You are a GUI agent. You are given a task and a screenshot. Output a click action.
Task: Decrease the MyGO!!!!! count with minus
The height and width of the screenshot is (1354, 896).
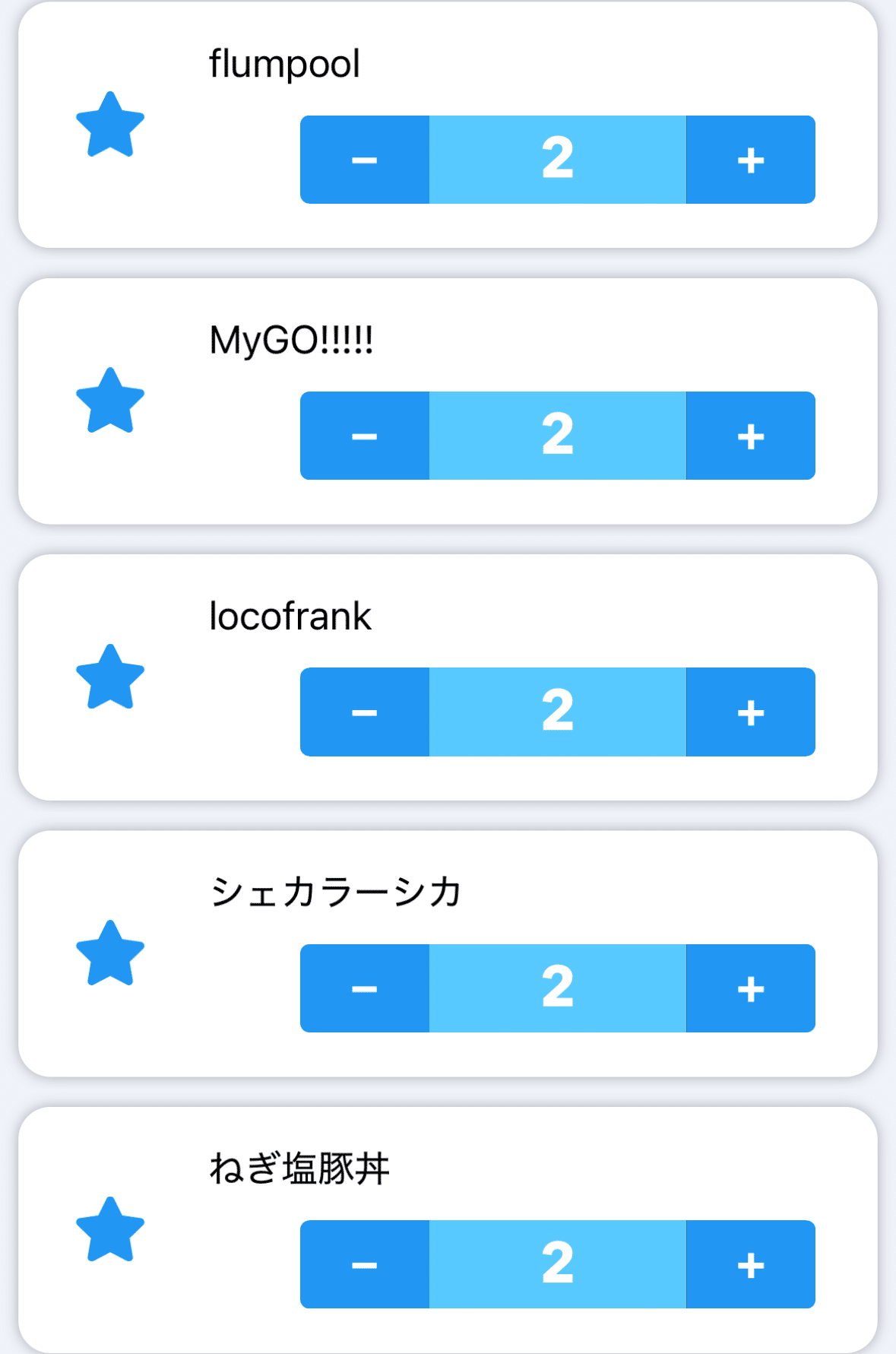tap(365, 436)
